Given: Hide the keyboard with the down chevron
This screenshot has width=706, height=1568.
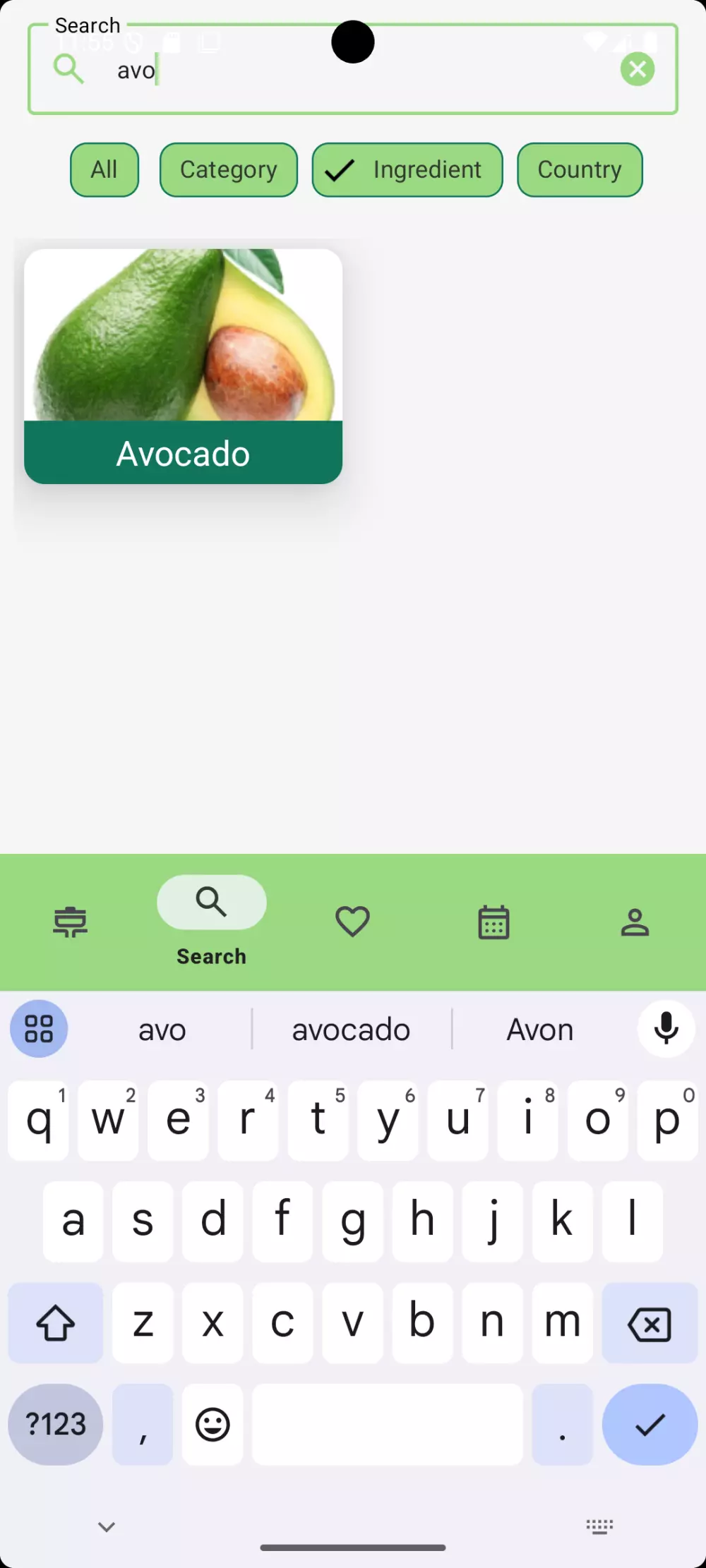Looking at the screenshot, I should [x=107, y=1526].
